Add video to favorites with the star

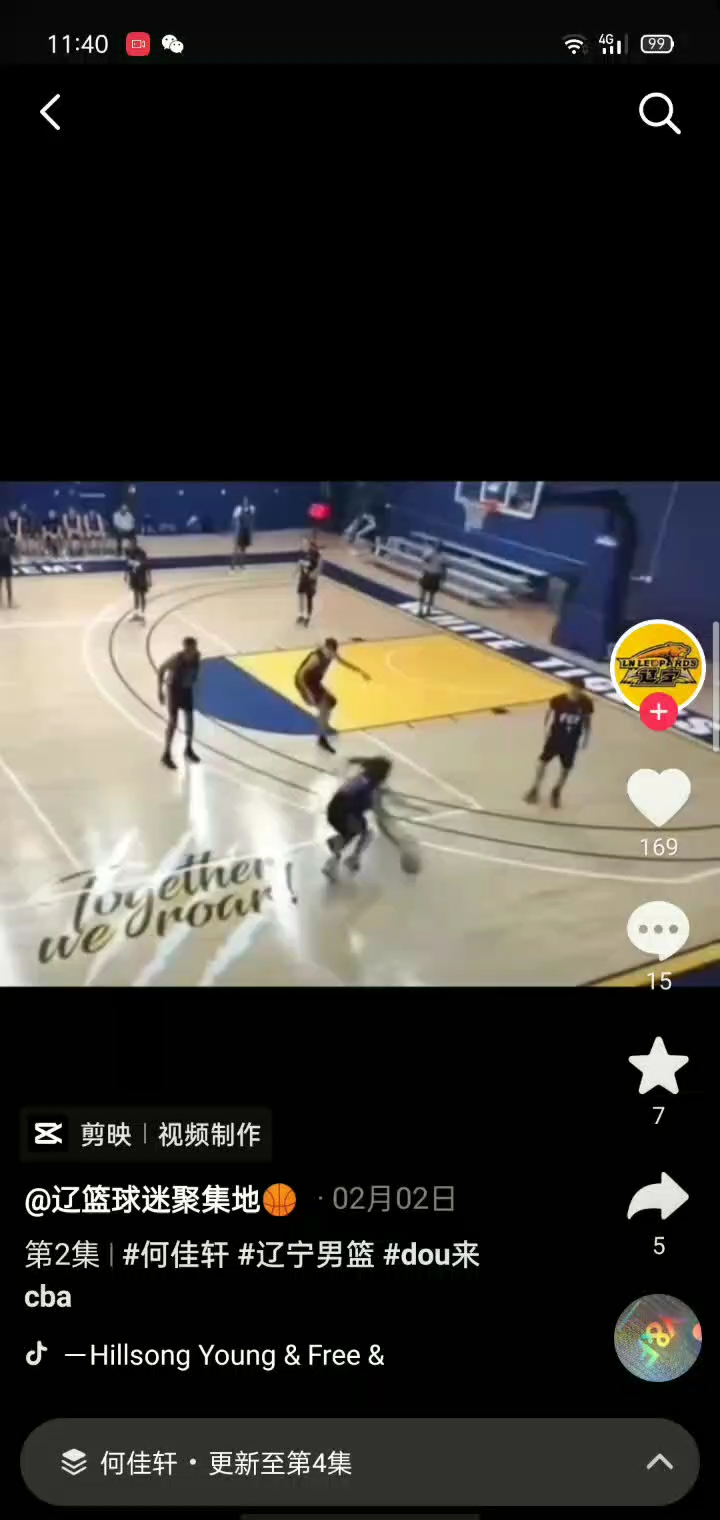pos(658,1066)
